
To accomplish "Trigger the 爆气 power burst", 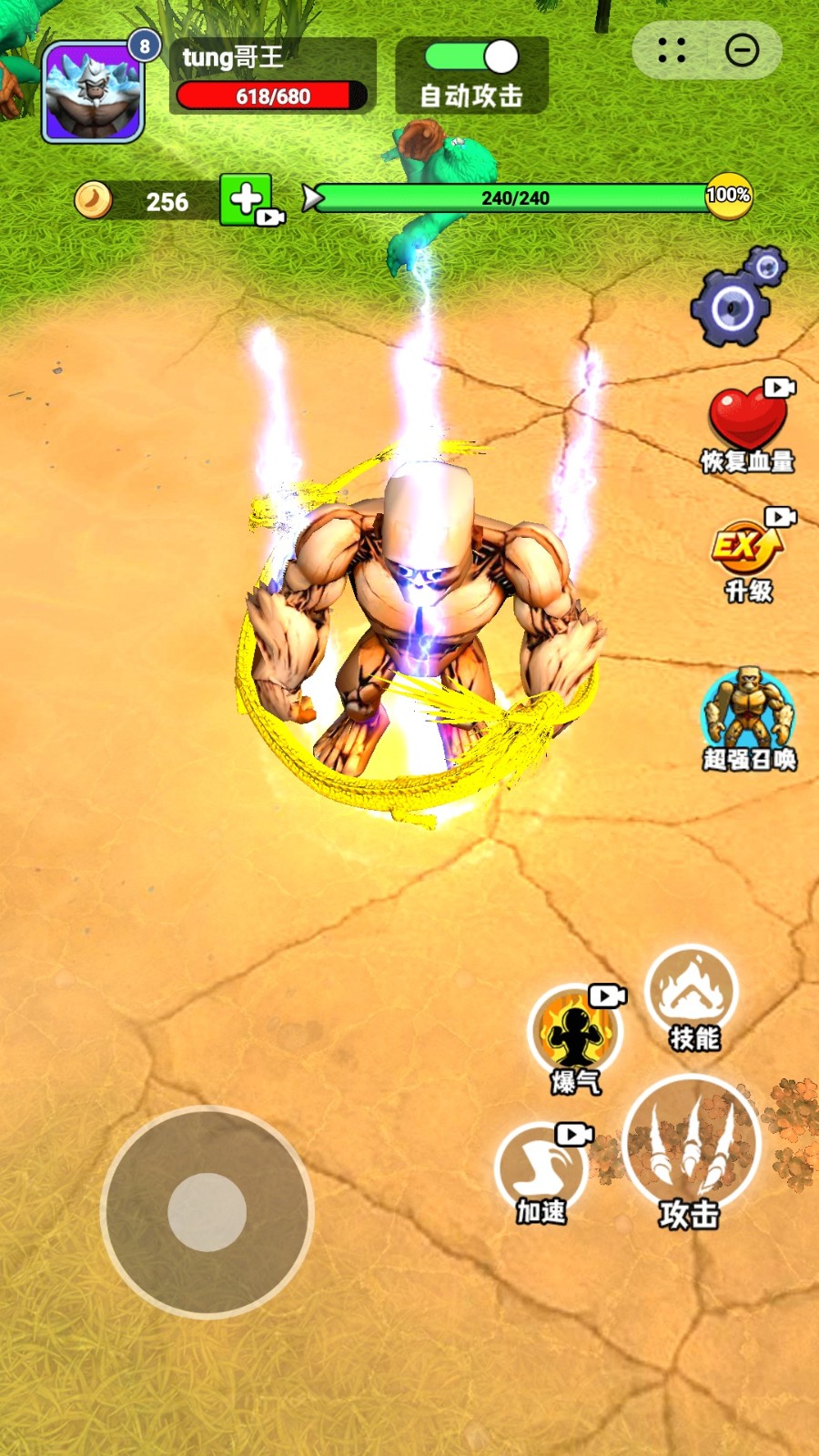I will tap(575, 1037).
